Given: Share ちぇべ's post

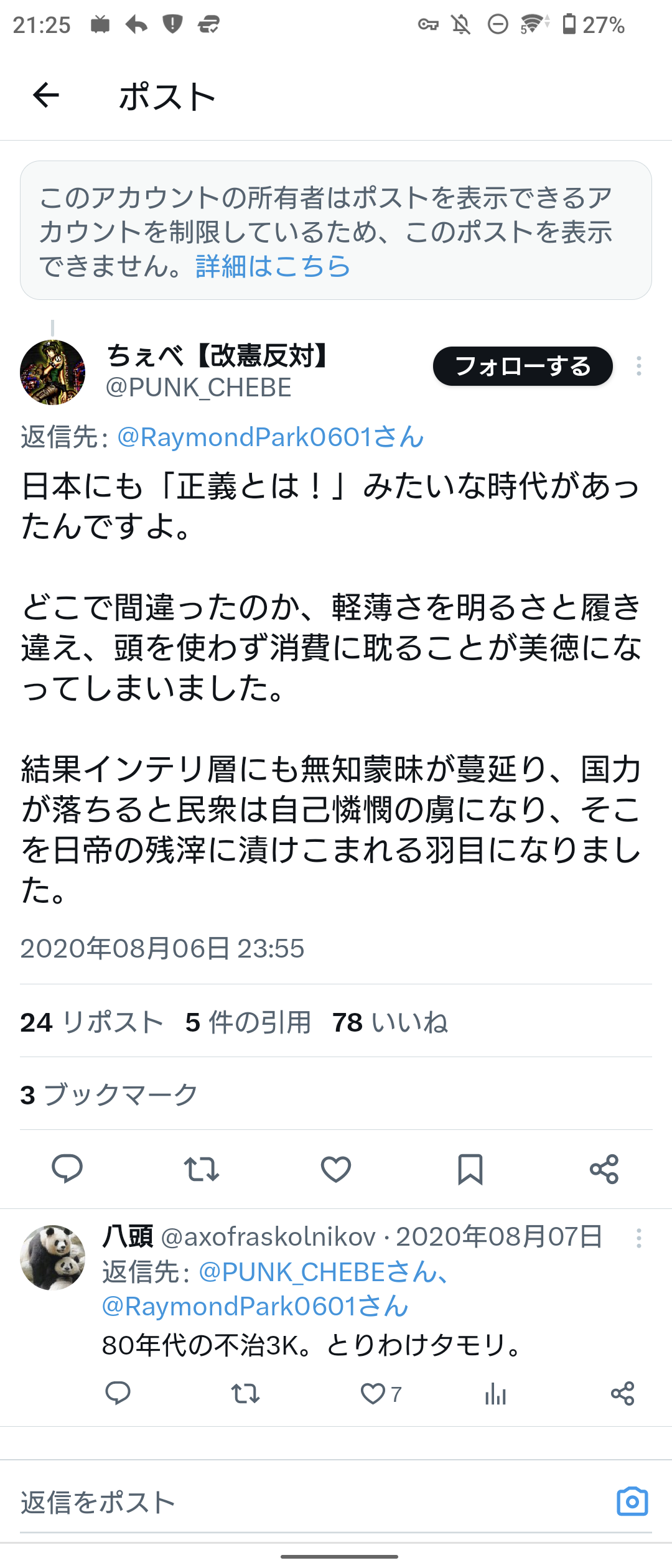Looking at the screenshot, I should click(604, 1169).
